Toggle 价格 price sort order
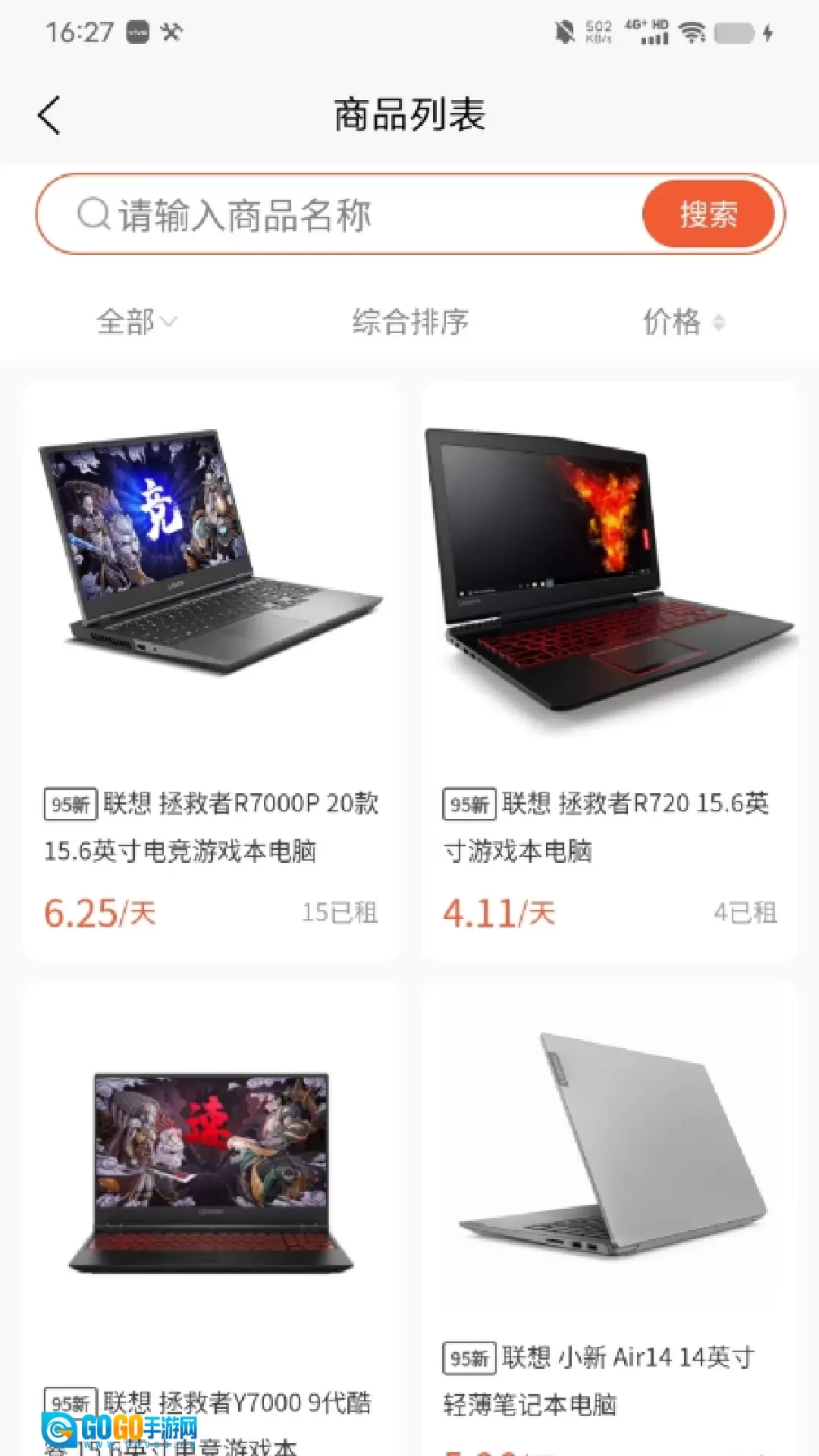Viewport: 819px width, 1456px height. 677,322
